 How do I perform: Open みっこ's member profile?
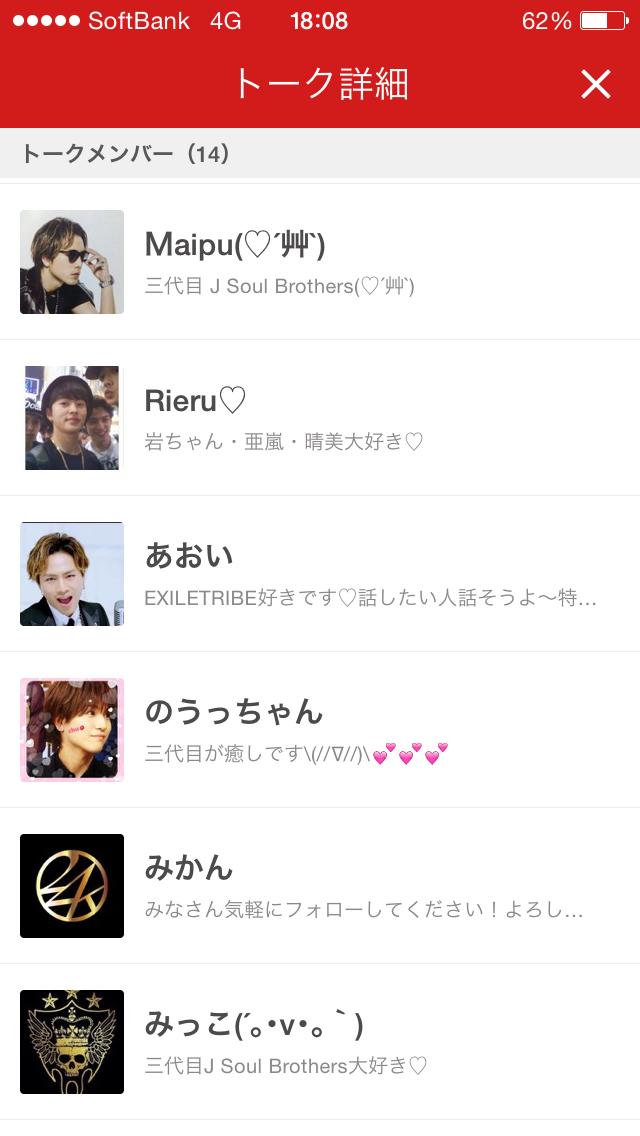[x=320, y=1042]
